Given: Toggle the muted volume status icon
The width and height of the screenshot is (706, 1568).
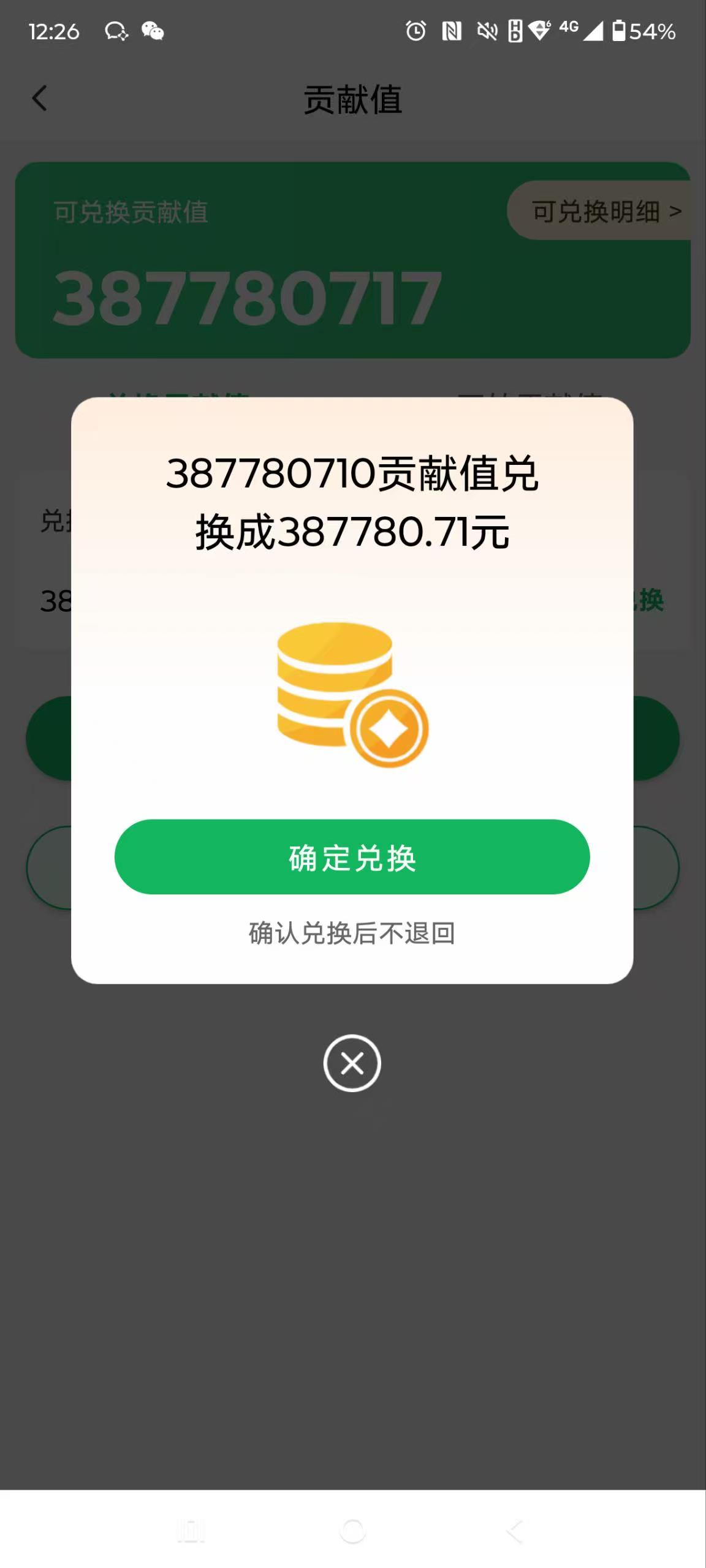Looking at the screenshot, I should 486,32.
